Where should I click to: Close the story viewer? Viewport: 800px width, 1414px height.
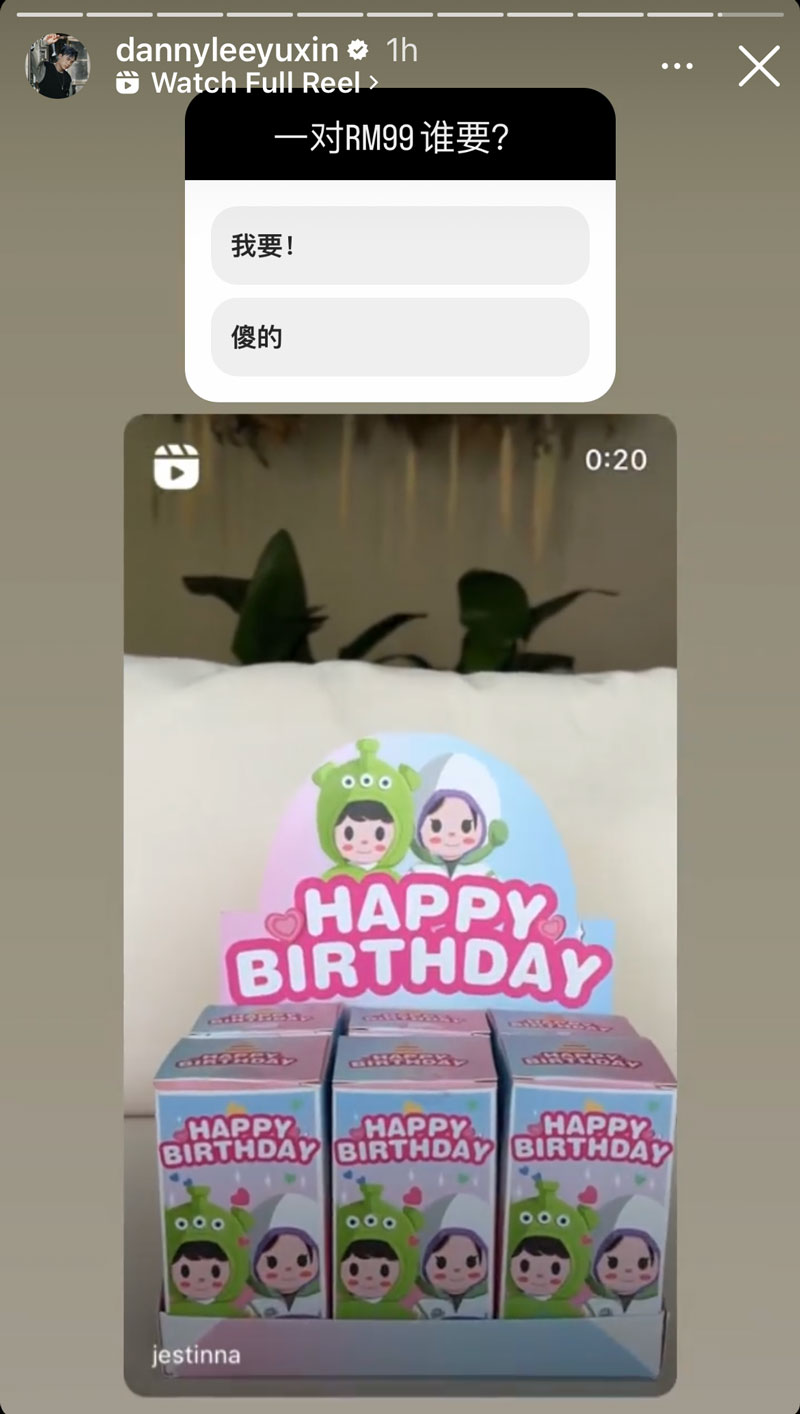pyautogui.click(x=759, y=66)
